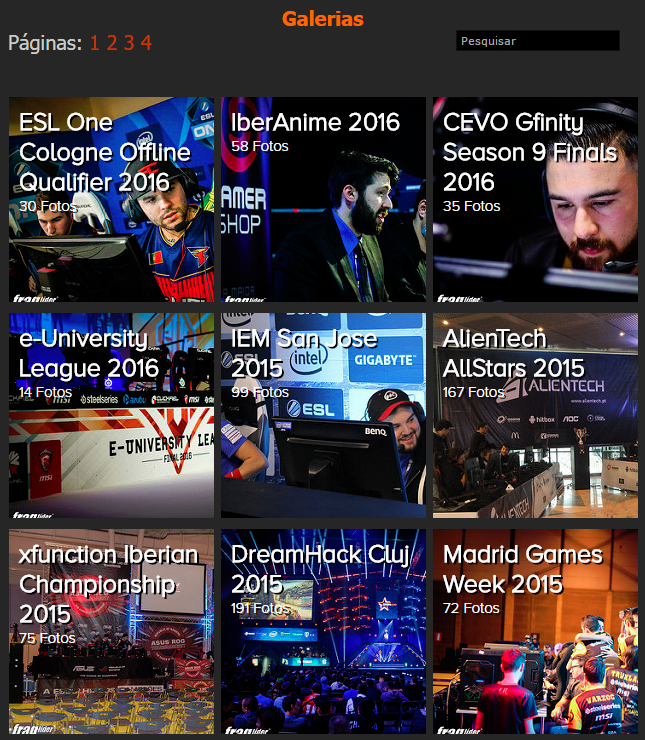Tap the Pesquisar search field
The width and height of the screenshot is (645, 740).
coord(537,41)
